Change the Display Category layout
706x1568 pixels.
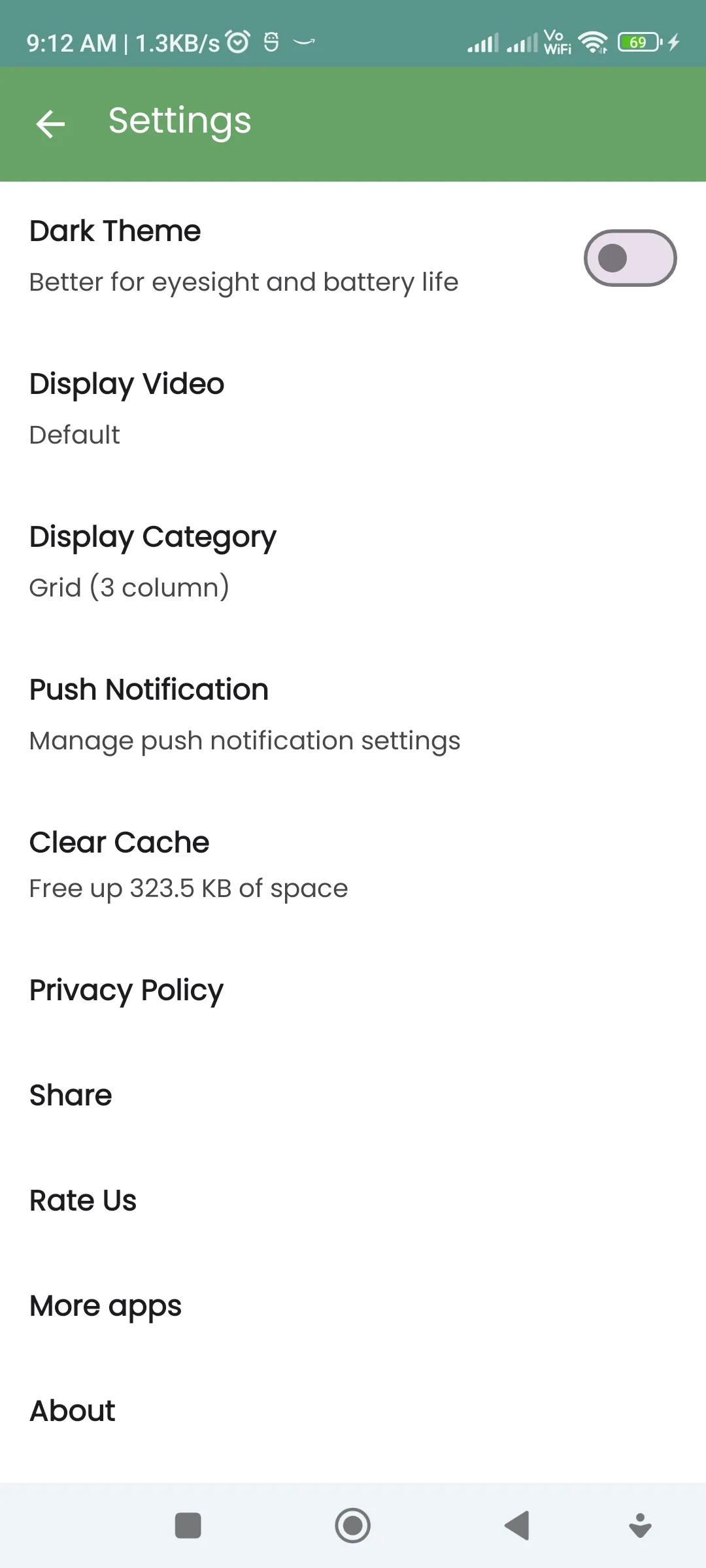click(x=353, y=563)
